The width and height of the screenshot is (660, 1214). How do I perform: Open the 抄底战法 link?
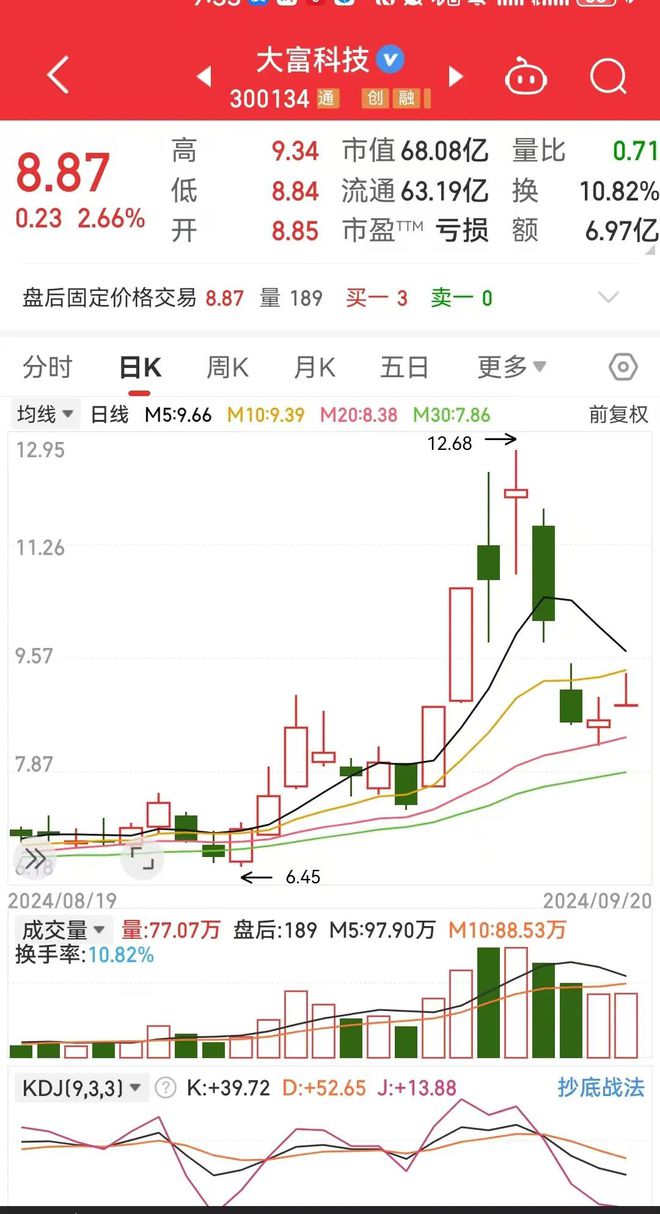coord(601,1087)
